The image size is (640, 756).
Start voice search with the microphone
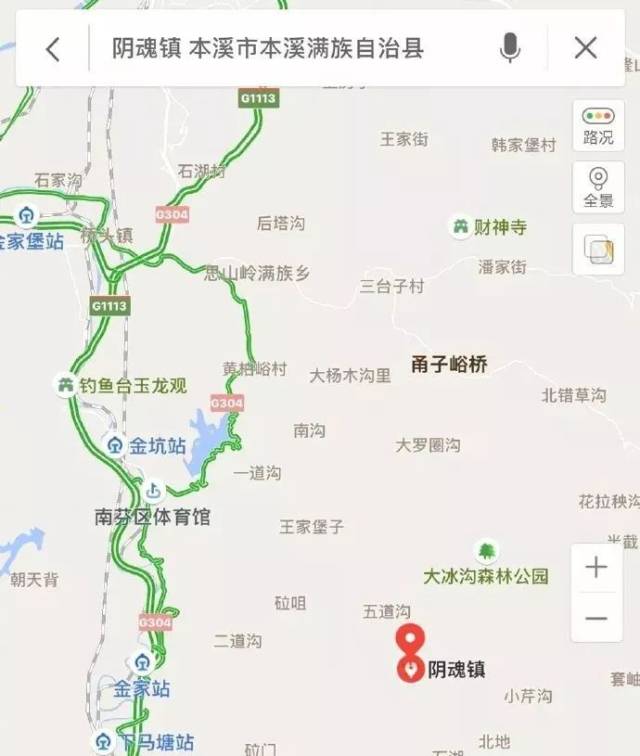510,48
